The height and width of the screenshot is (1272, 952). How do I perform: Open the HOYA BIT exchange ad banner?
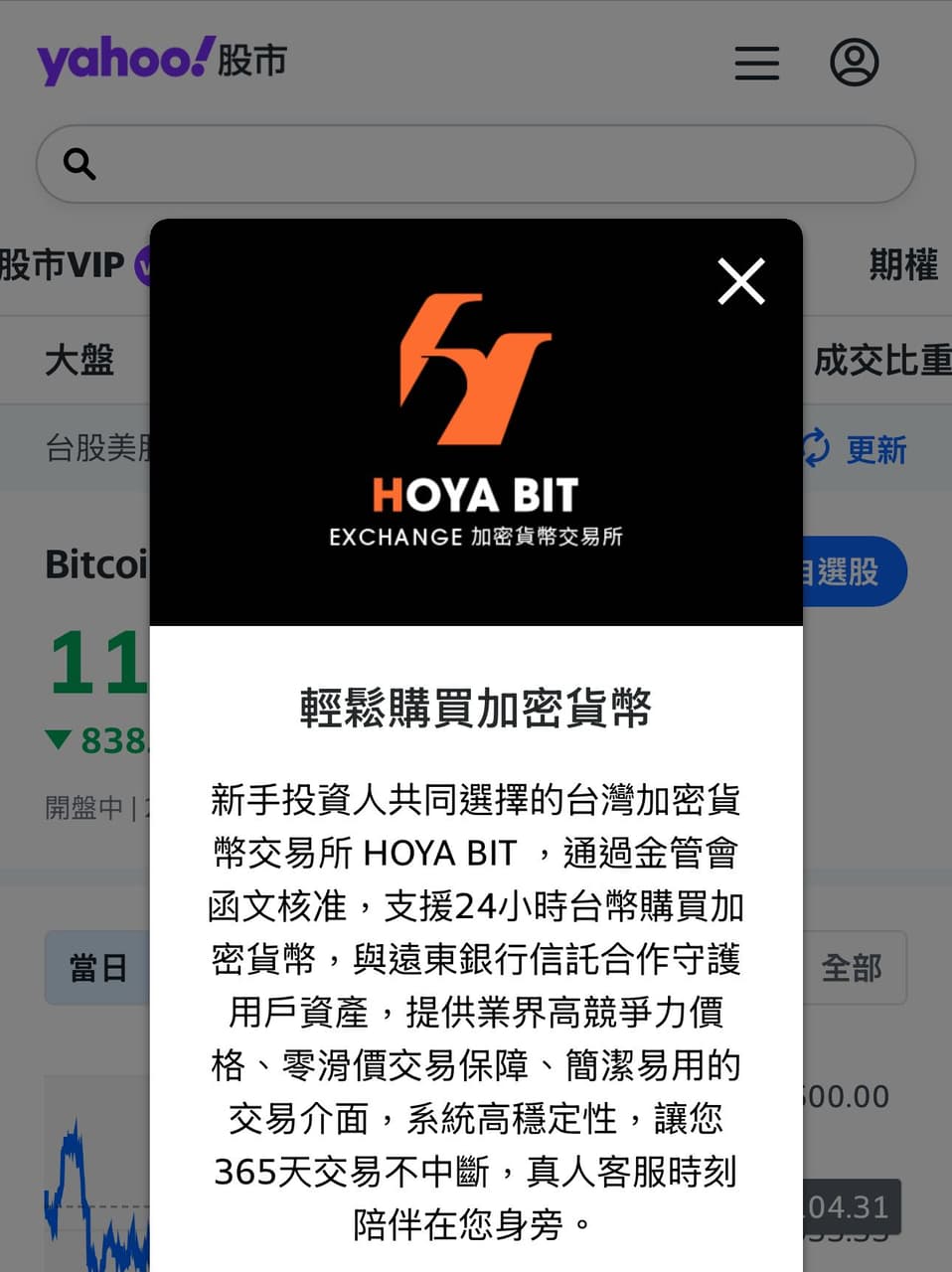[x=476, y=423]
